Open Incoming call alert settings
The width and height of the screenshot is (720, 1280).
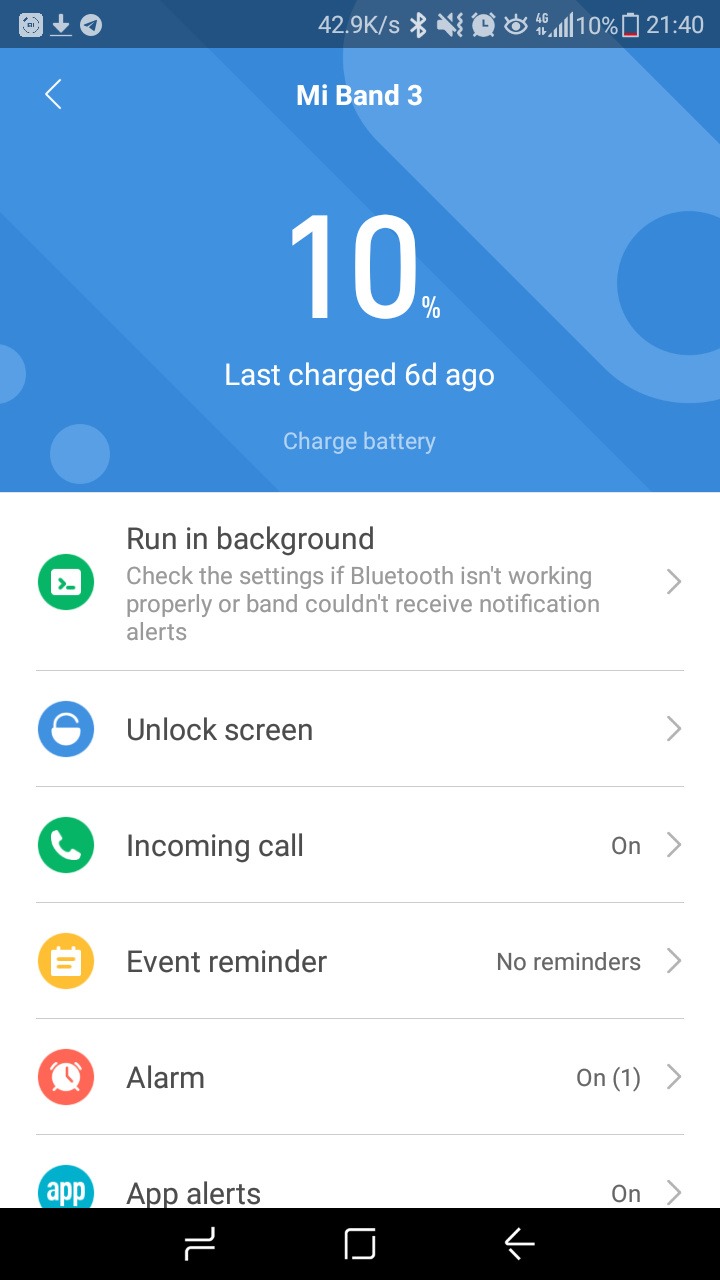[360, 846]
